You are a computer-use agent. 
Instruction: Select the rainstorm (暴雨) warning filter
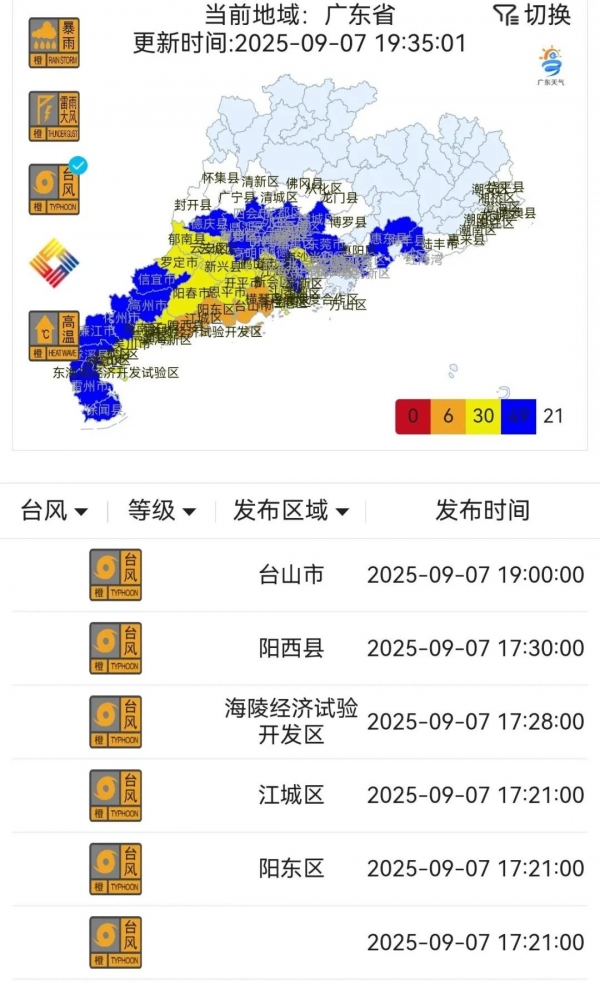[x=53, y=43]
